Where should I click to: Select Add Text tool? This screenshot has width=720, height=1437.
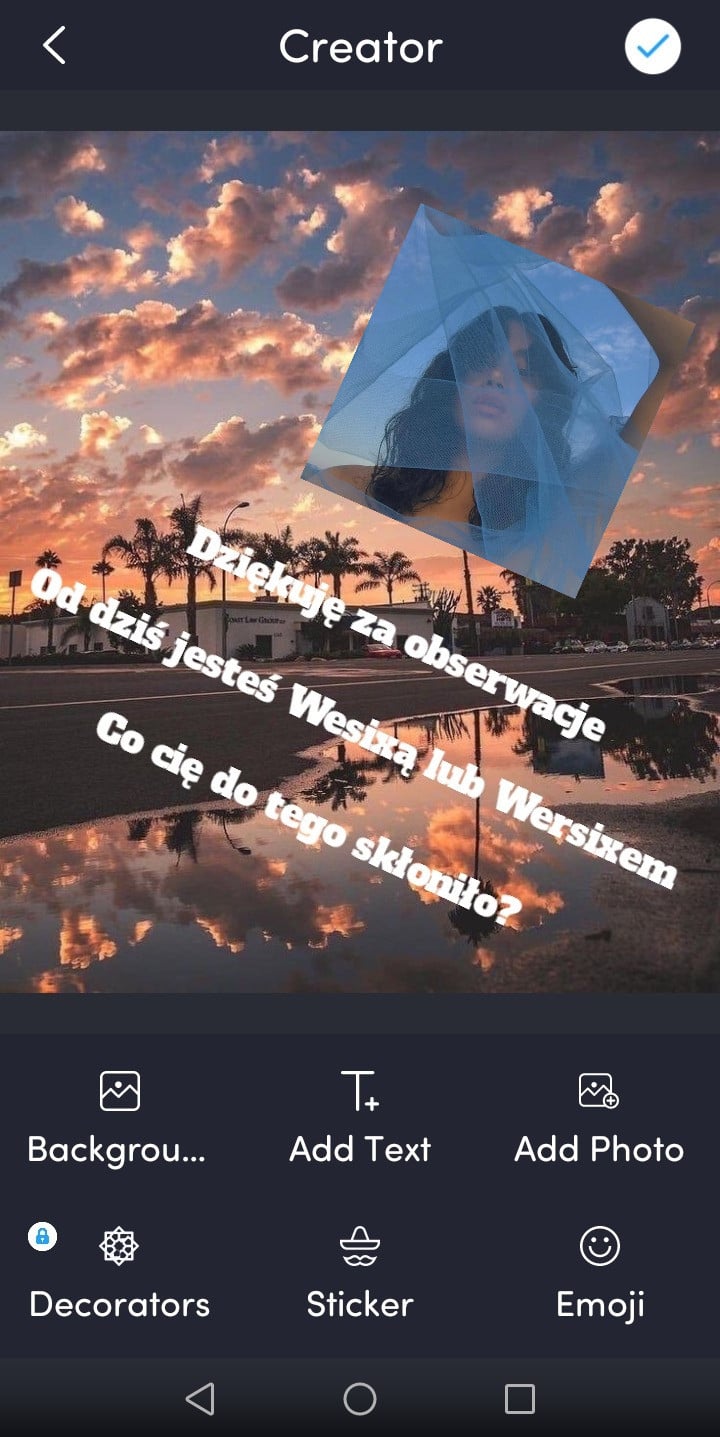click(x=359, y=1117)
